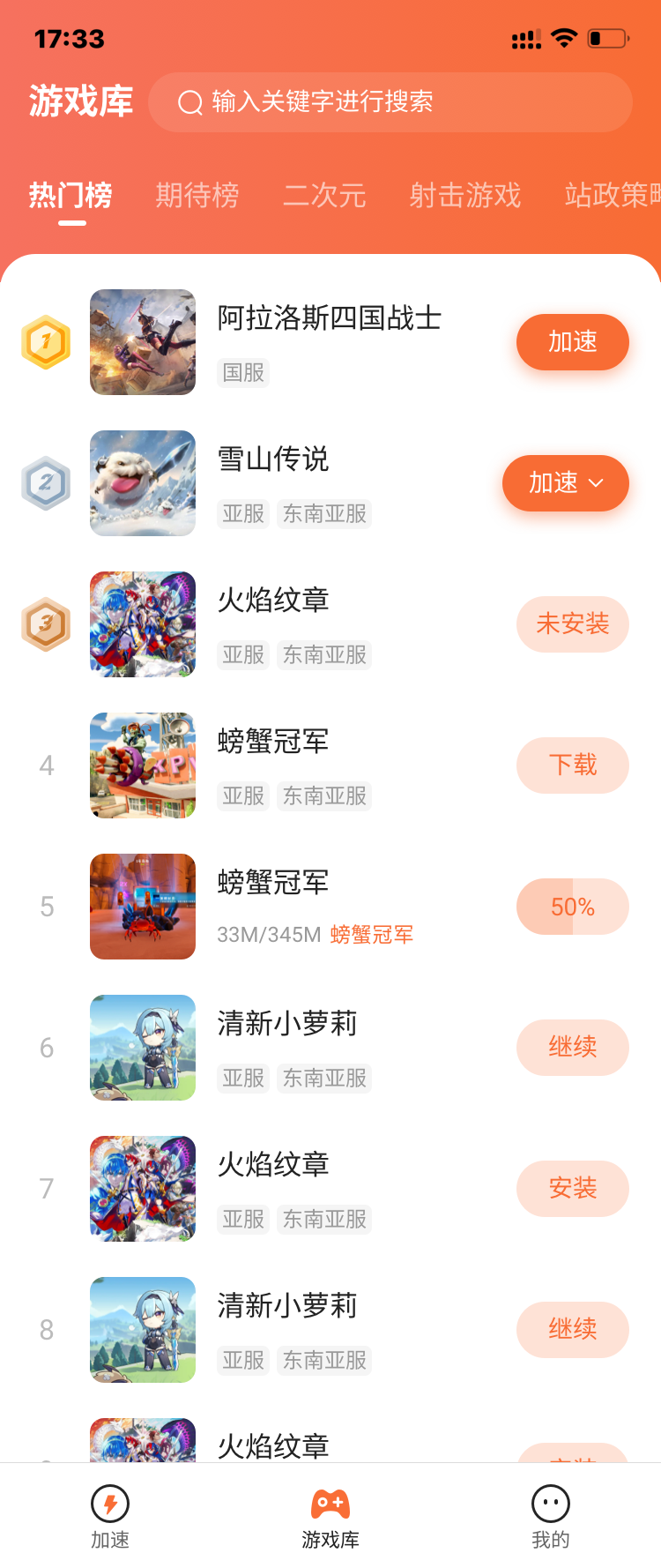Tap the keyword search field
661x1568 pixels.
pos(390,102)
